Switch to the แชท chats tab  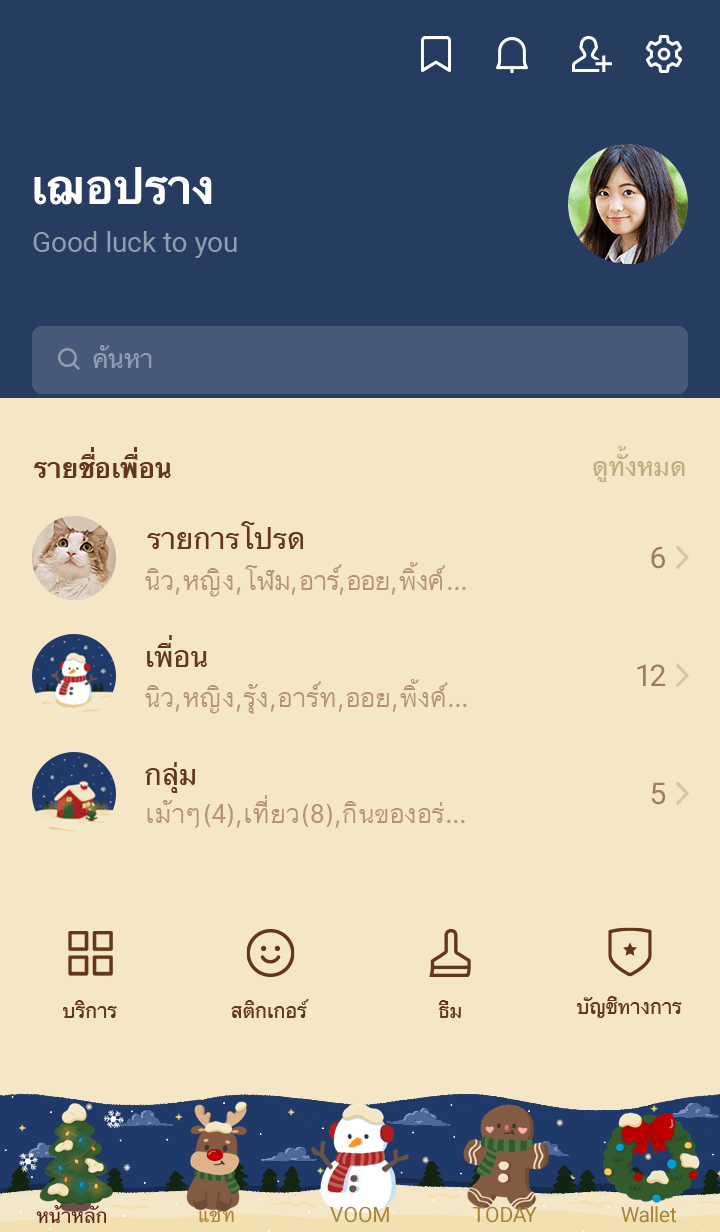(x=216, y=1165)
